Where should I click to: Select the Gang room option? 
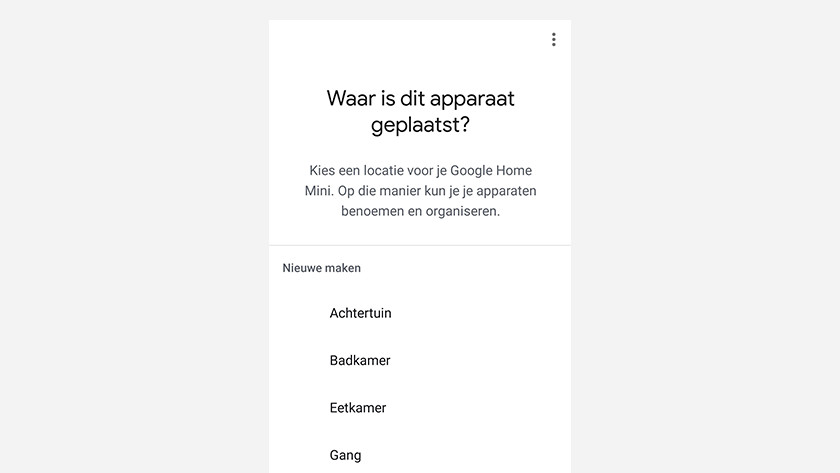pyautogui.click(x=345, y=455)
